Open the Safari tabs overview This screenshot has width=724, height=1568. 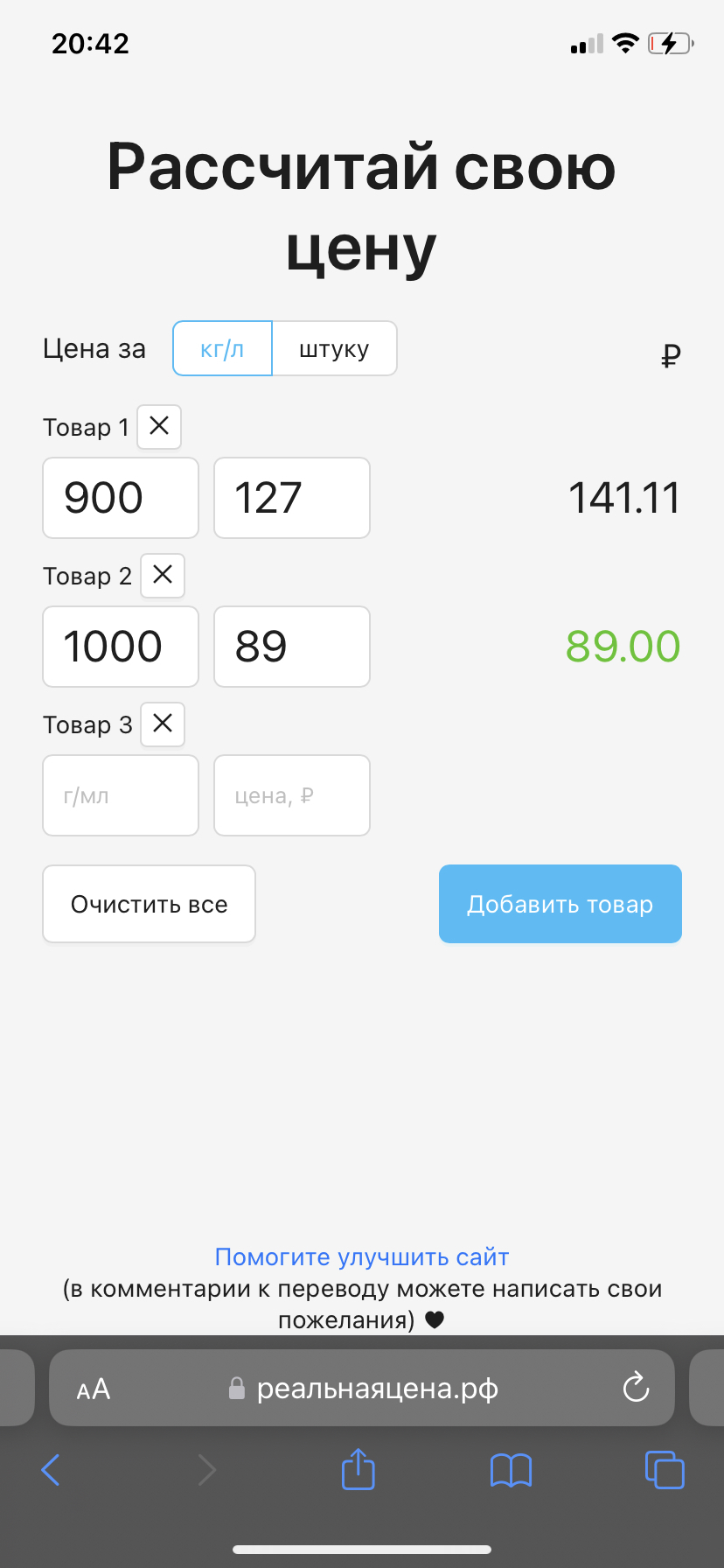point(665,1469)
